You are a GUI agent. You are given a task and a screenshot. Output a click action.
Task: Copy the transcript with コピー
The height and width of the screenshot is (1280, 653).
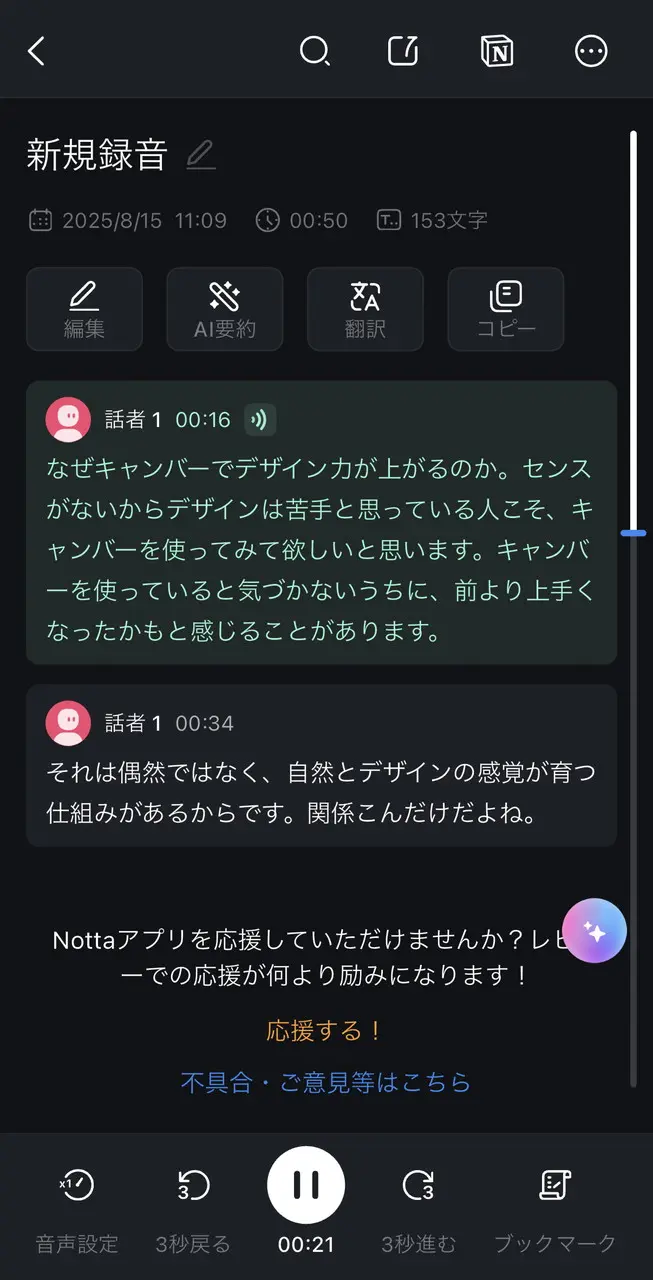tap(506, 309)
